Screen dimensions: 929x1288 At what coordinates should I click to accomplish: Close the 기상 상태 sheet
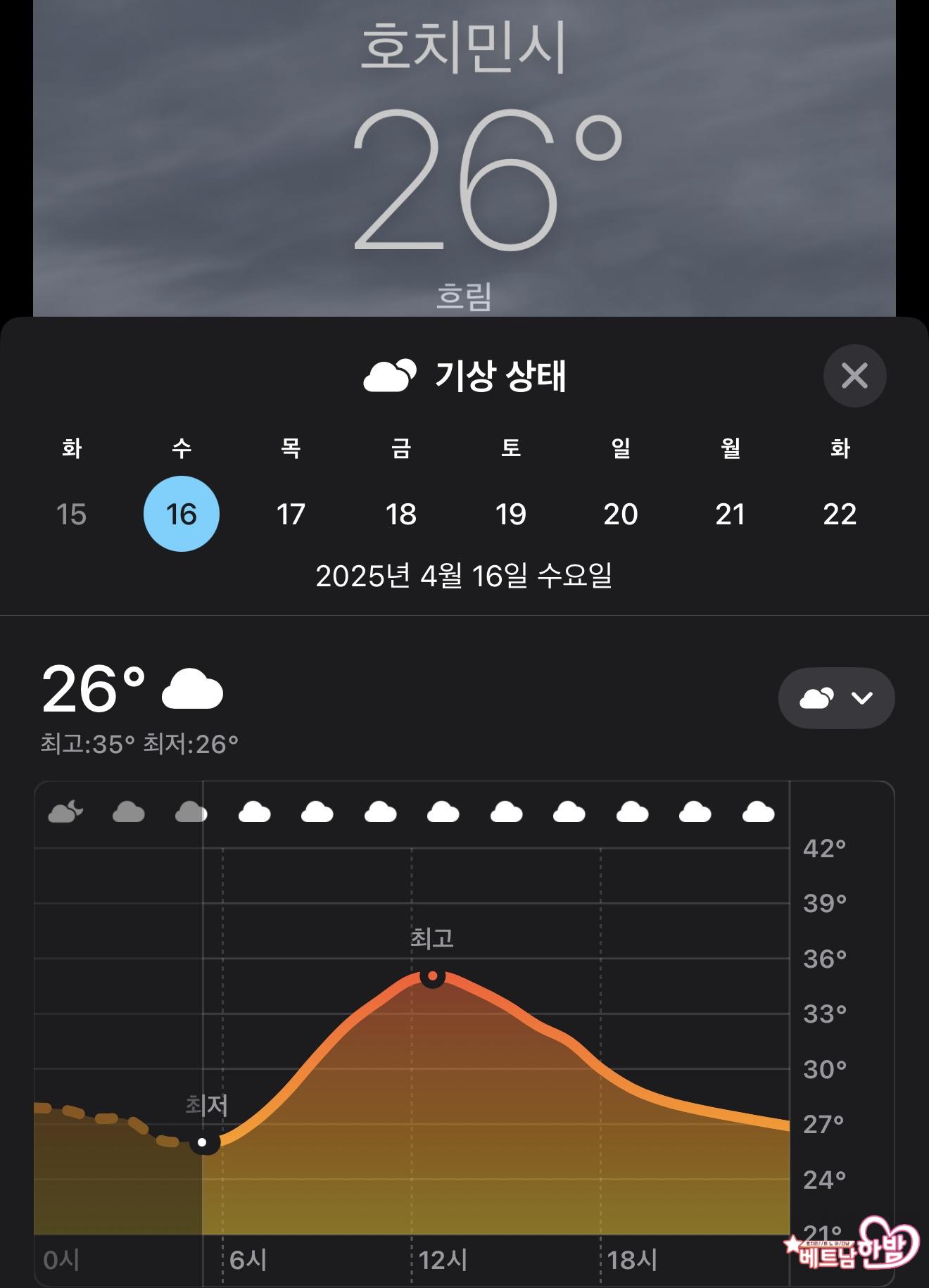[854, 376]
